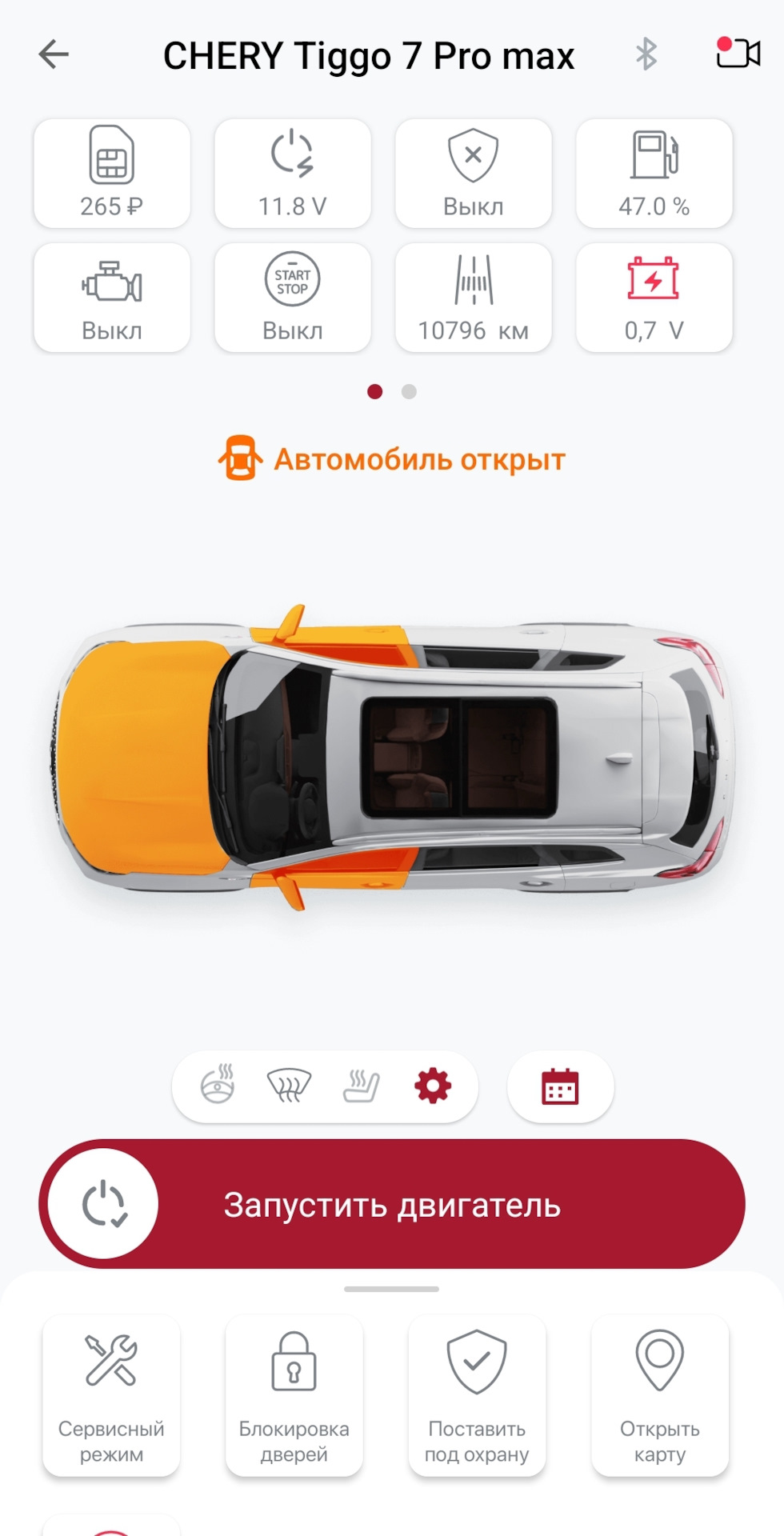Switch to the second indicator page dot
The image size is (784, 1536).
tap(409, 391)
